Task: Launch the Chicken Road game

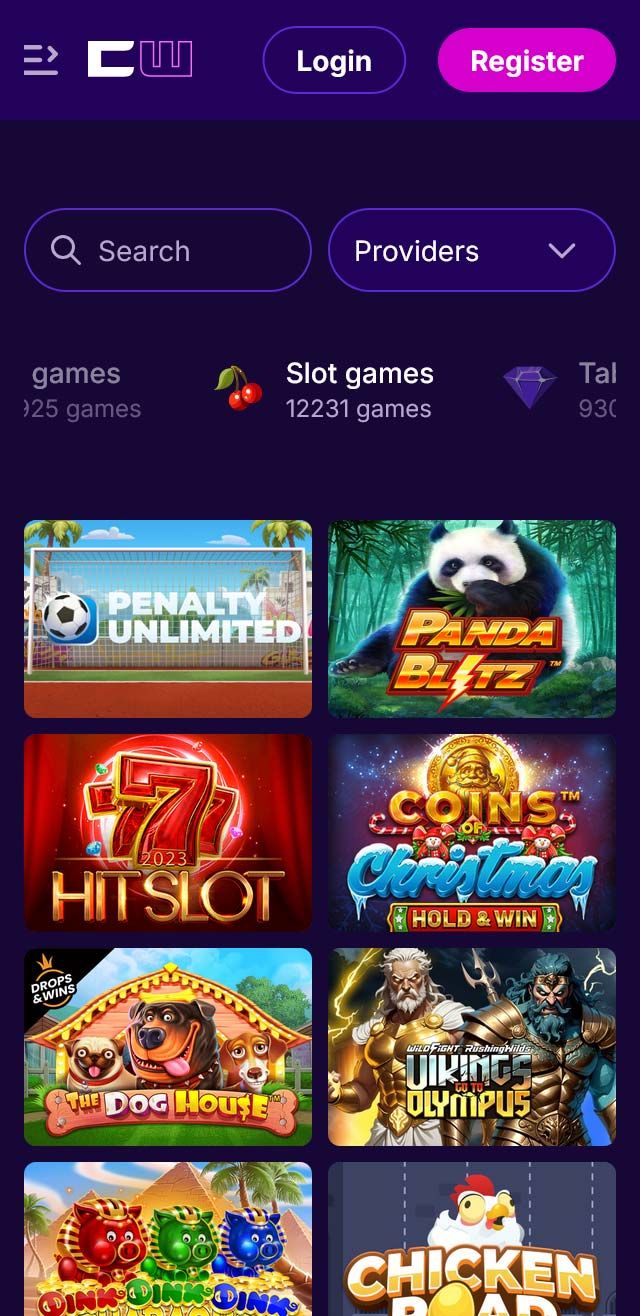Action: 471,1240
